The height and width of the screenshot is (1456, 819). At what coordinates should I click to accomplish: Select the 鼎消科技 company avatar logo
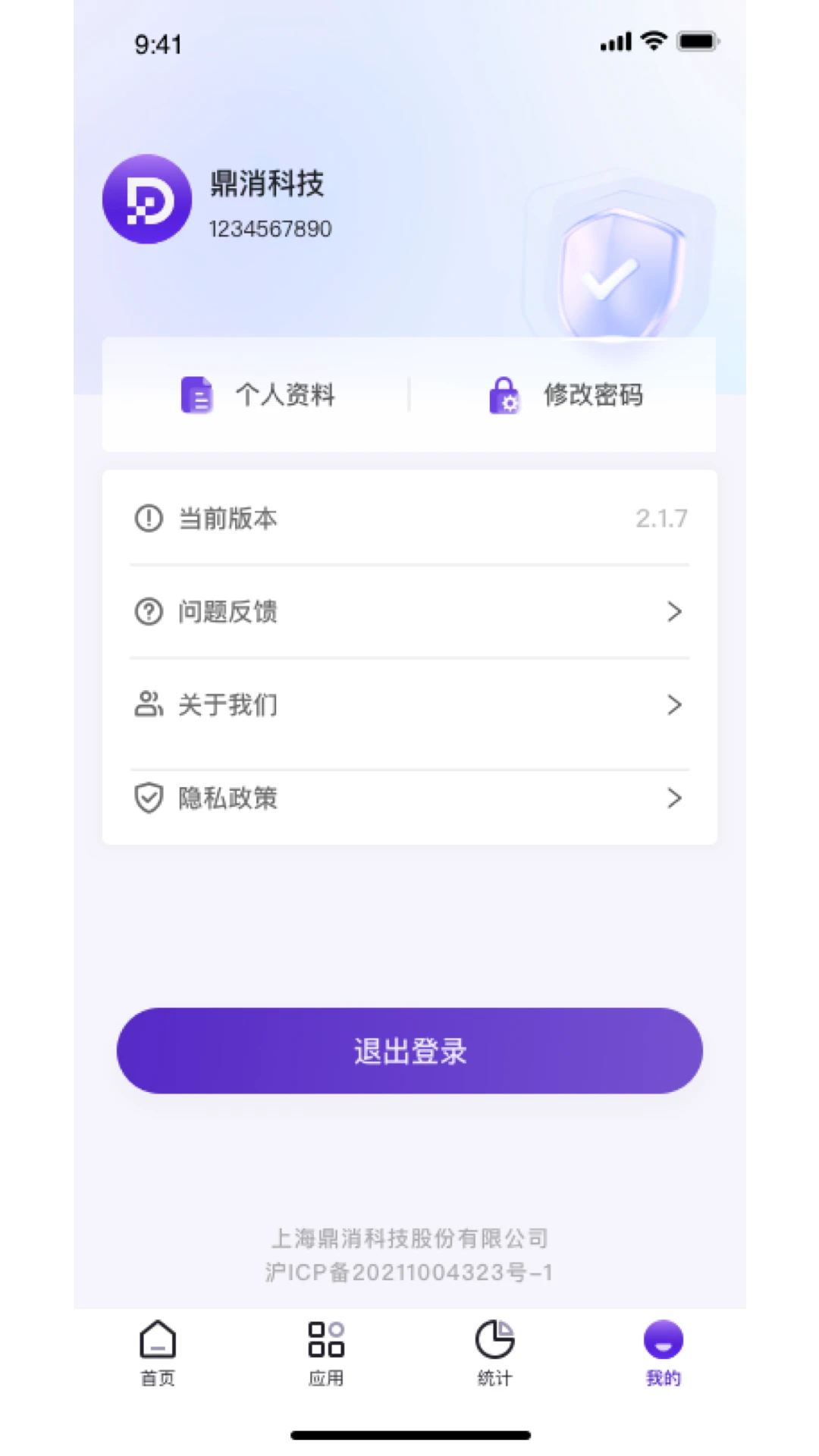(146, 199)
